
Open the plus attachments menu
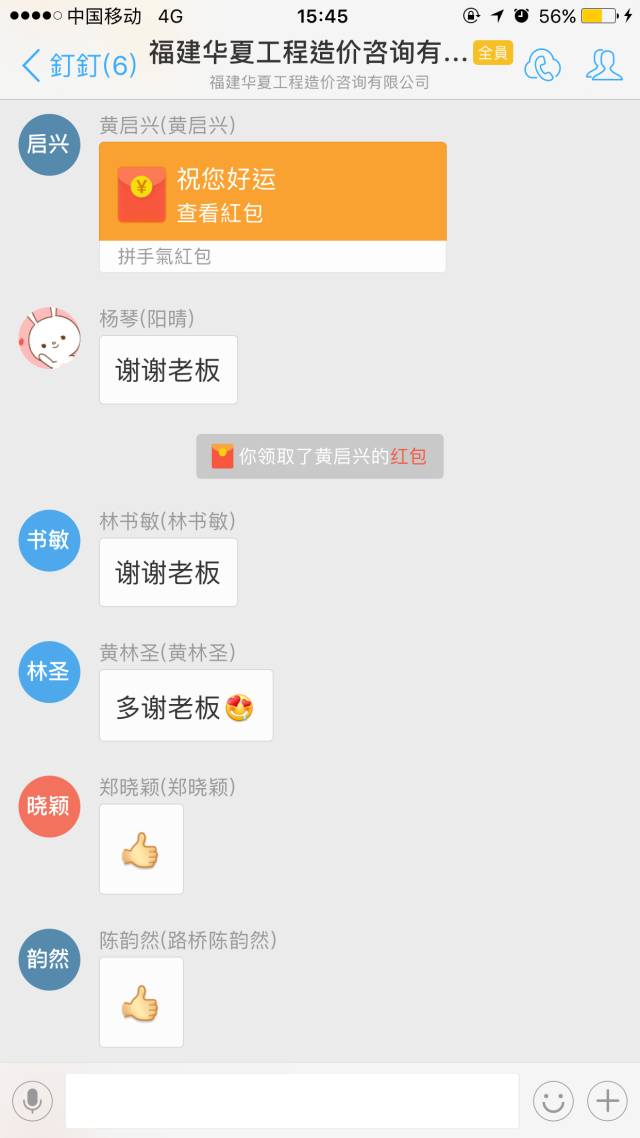[607, 1101]
